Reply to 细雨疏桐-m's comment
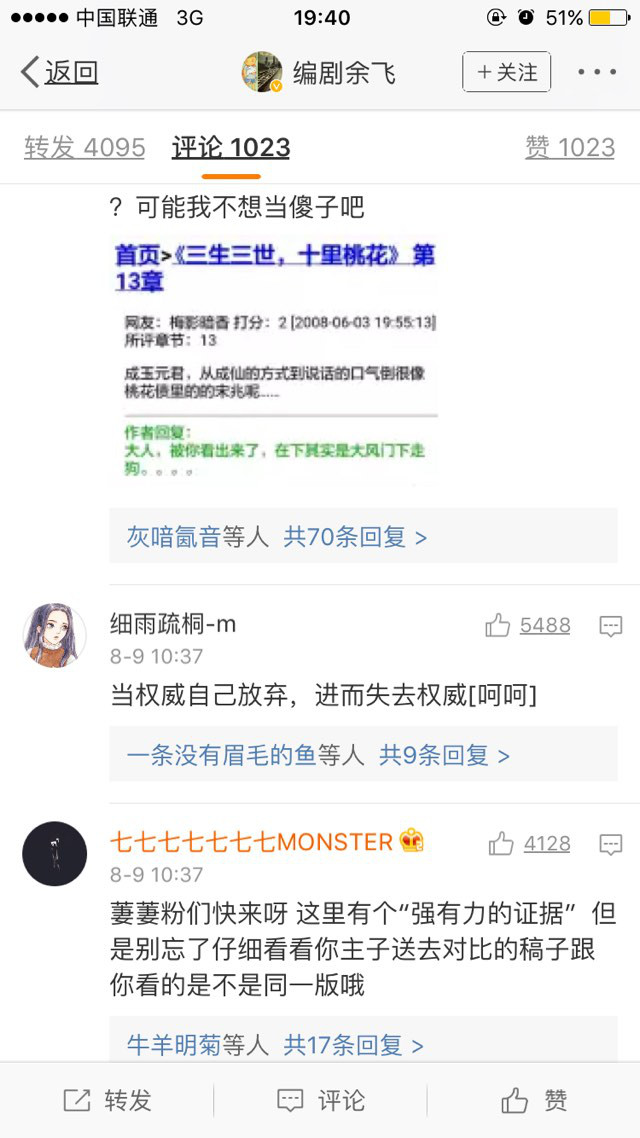The image size is (640, 1138). 610,626
